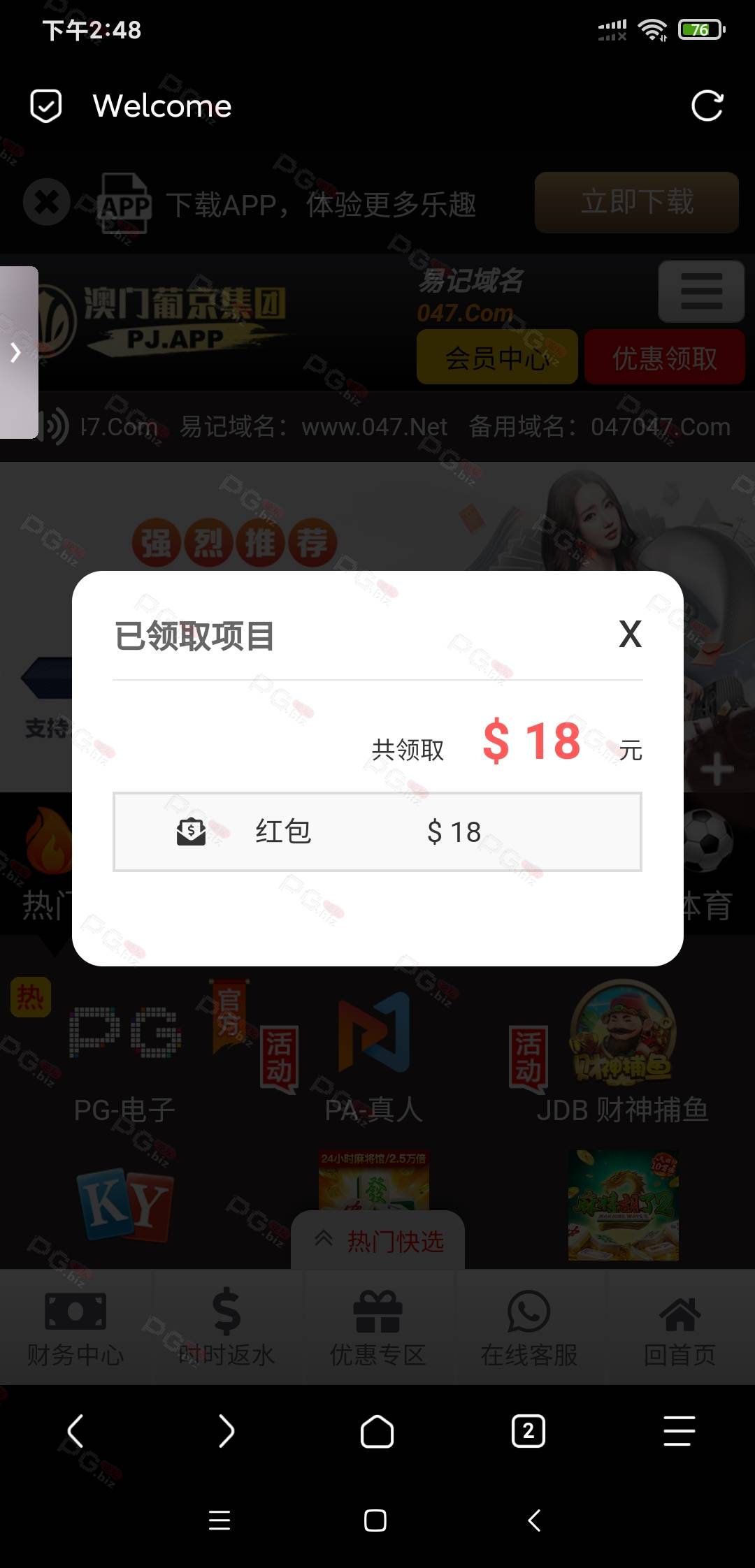
Task: Open the 时时返水 tab
Action: click(x=226, y=1328)
